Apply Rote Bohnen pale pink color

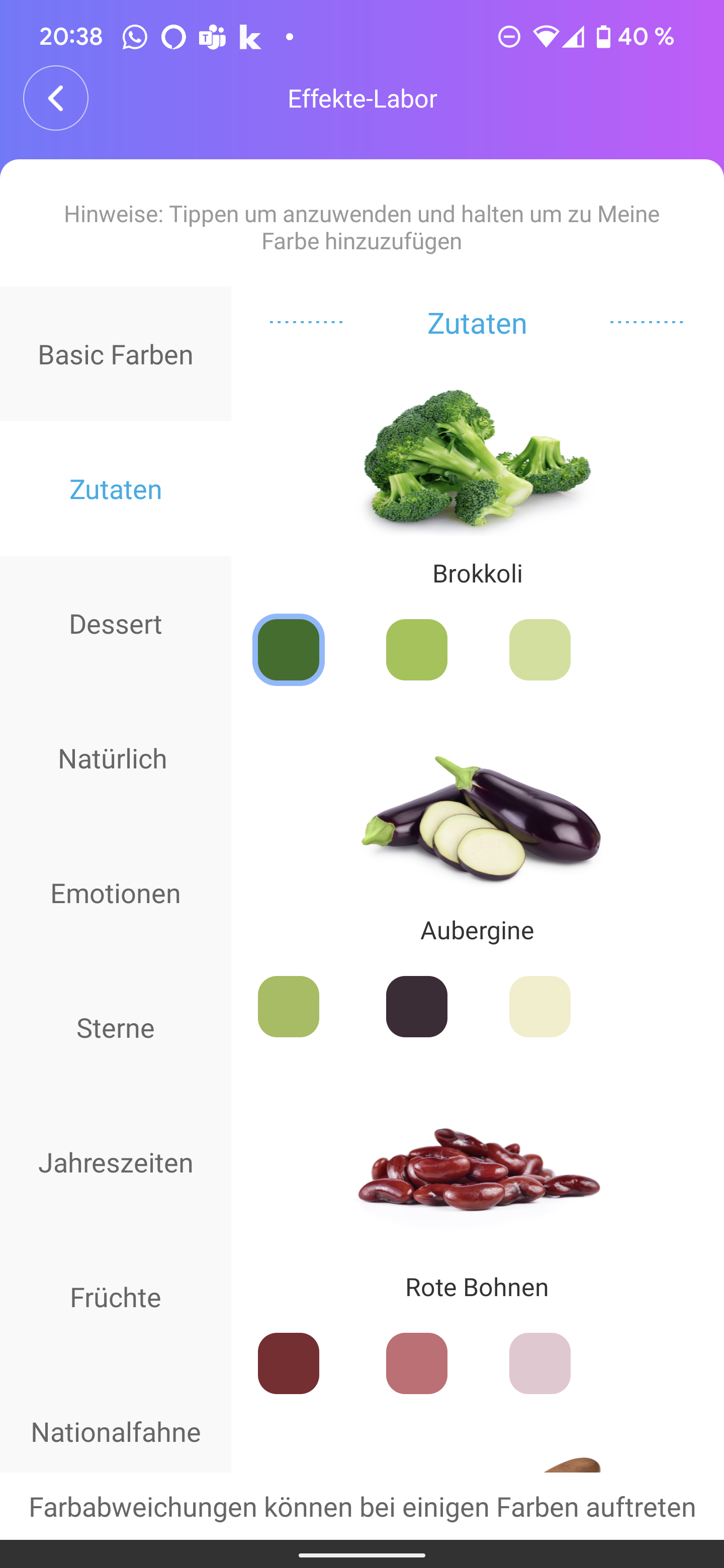[539, 1363]
